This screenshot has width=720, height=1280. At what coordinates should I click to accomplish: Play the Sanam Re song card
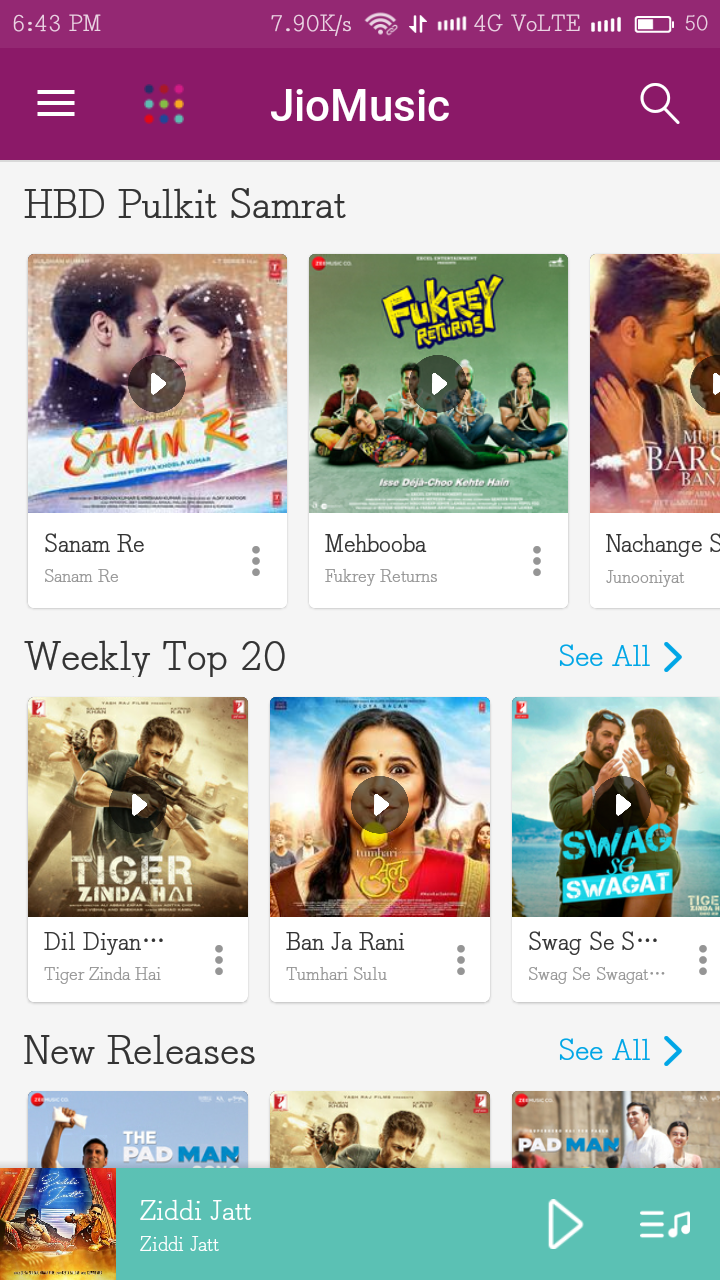(x=157, y=383)
